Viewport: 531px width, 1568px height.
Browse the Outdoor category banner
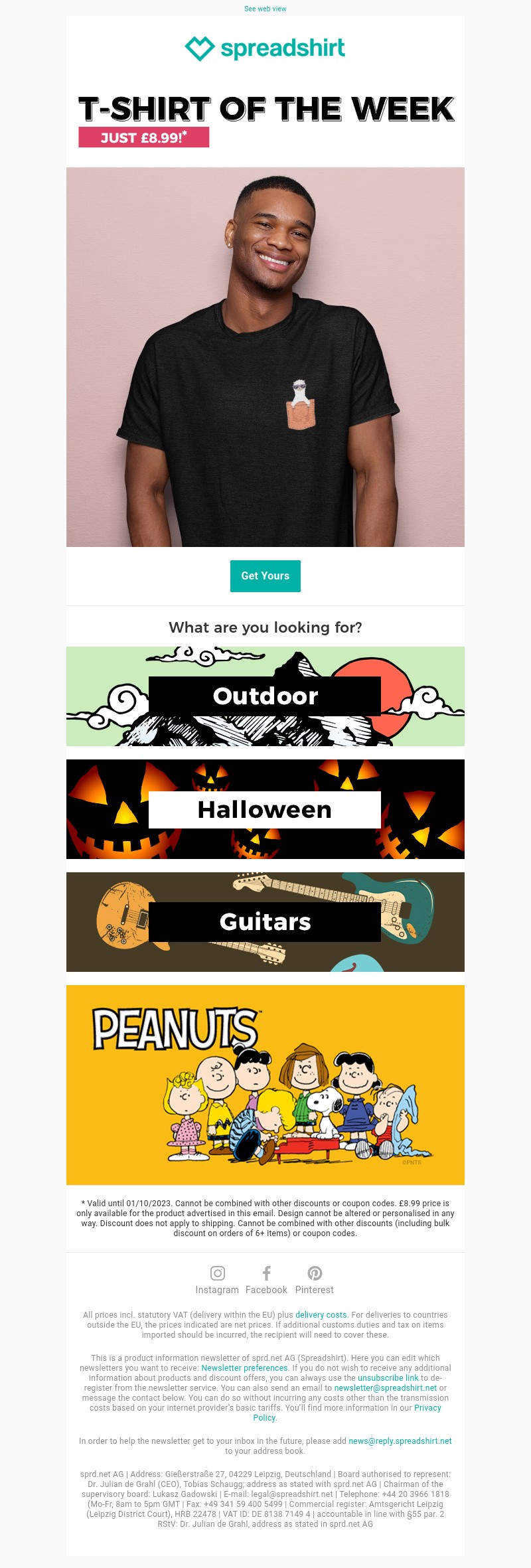tap(265, 696)
